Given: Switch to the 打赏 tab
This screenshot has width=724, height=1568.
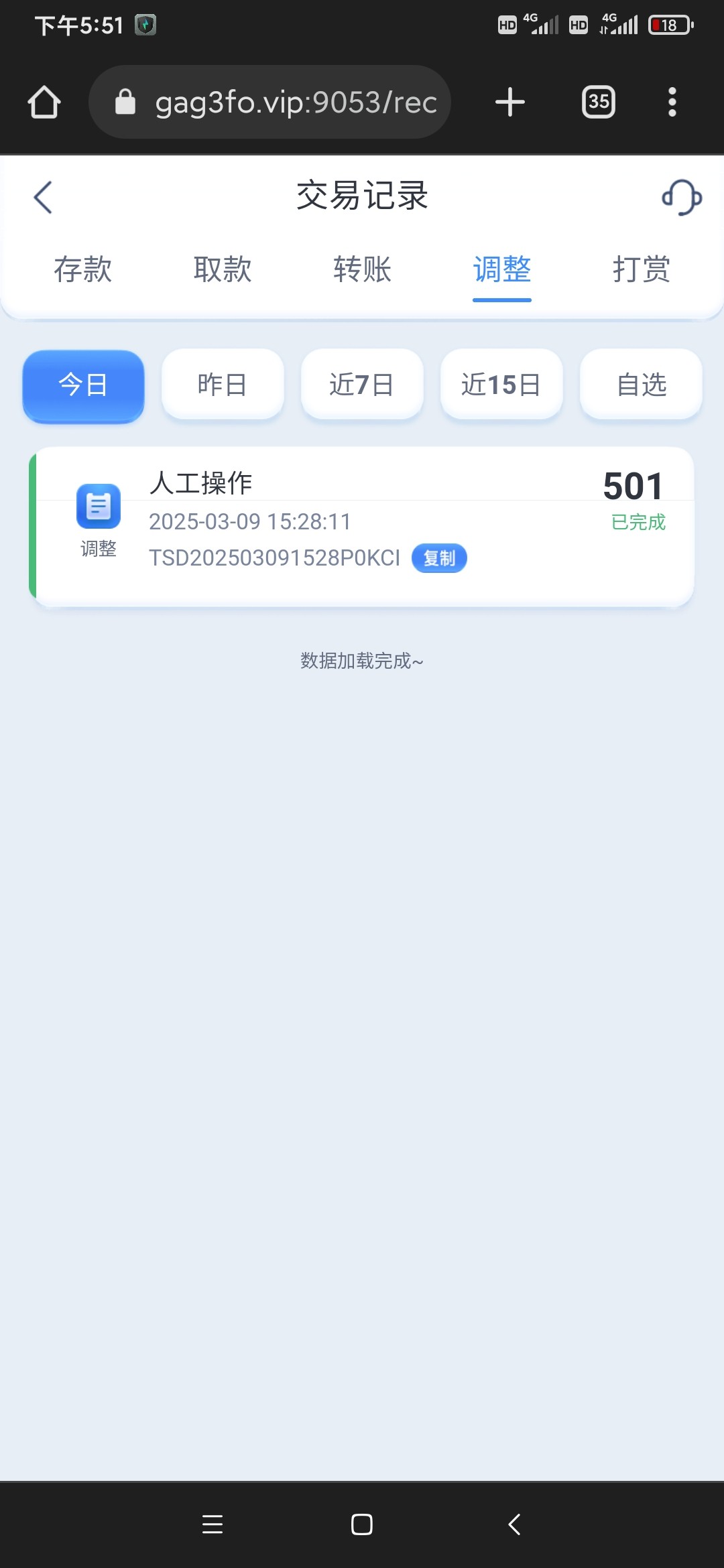Looking at the screenshot, I should coord(641,269).
